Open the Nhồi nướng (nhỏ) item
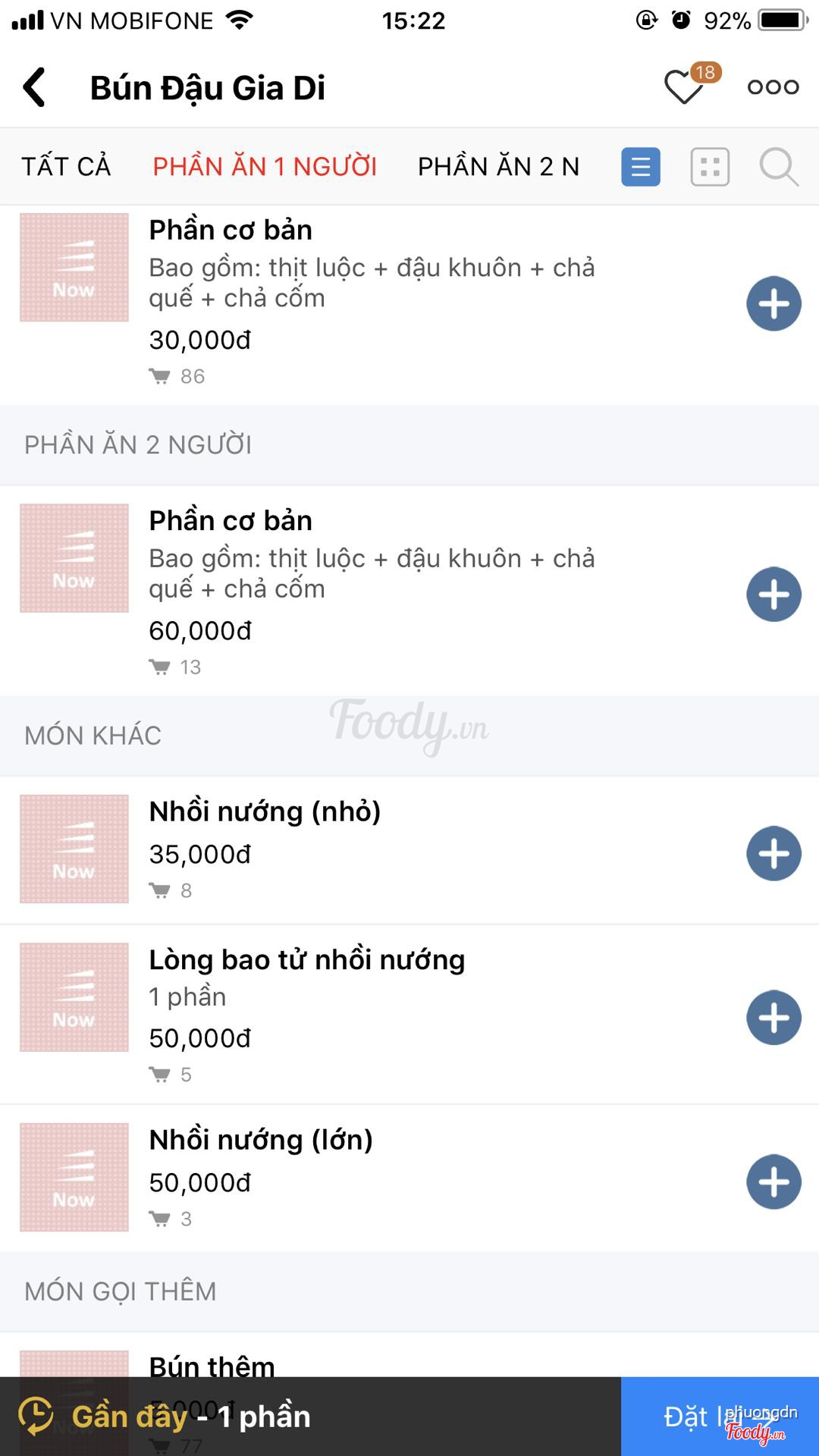This screenshot has width=819, height=1456. pyautogui.click(x=265, y=812)
